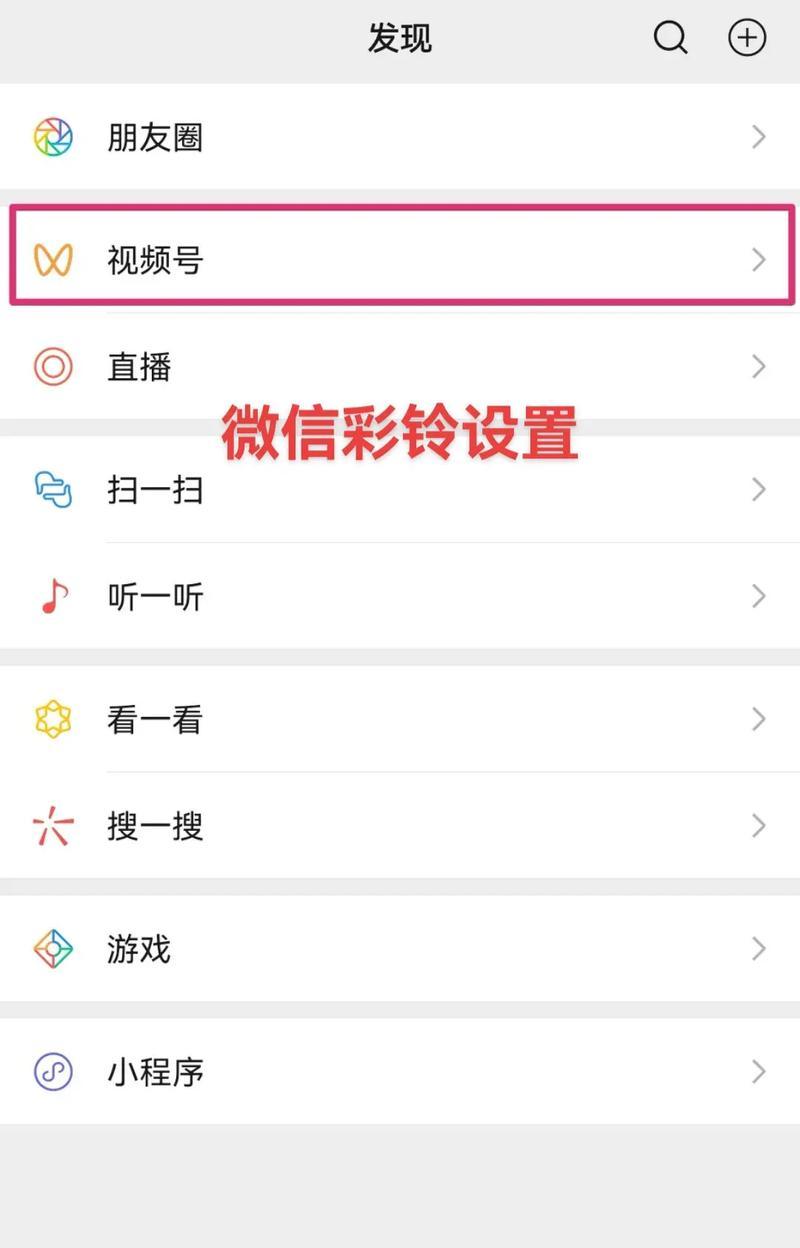The height and width of the screenshot is (1248, 800).
Task: Select the Mini Programs (小程序) icon
Action: coord(52,1071)
